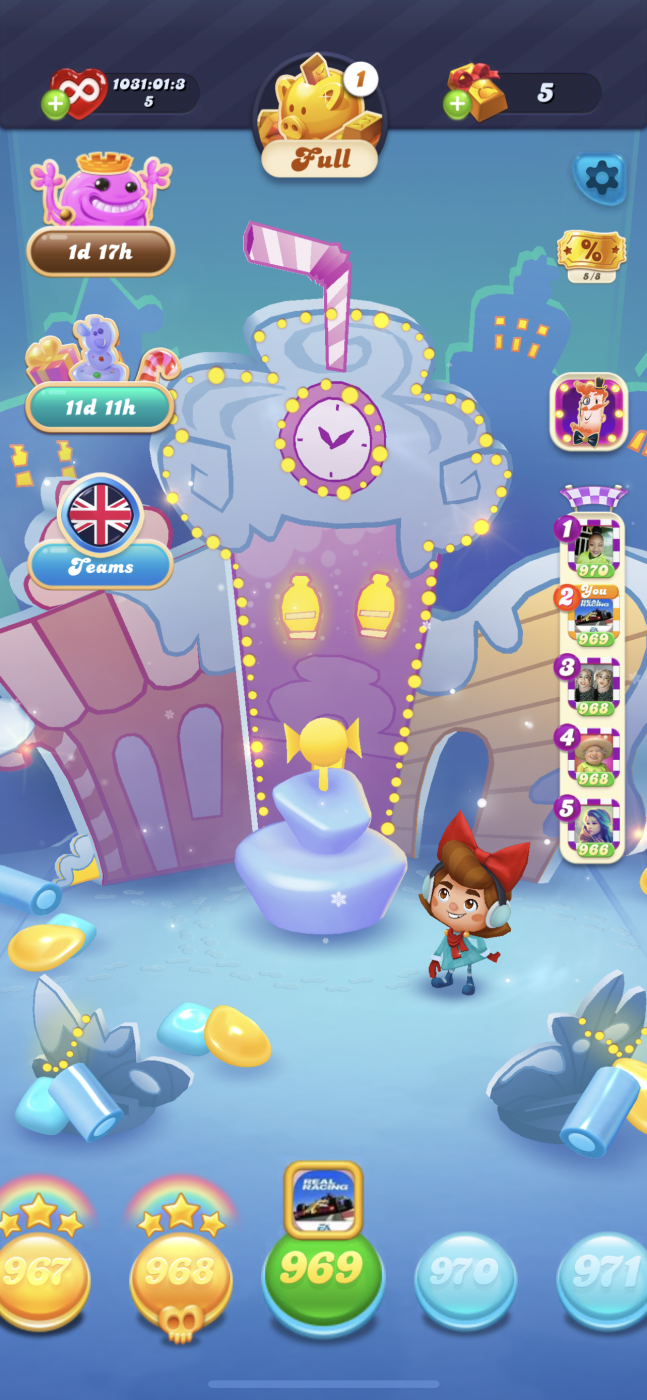The width and height of the screenshot is (647, 1400).
Task: Add more lives with the plus button
Action: pyautogui.click(x=55, y=104)
